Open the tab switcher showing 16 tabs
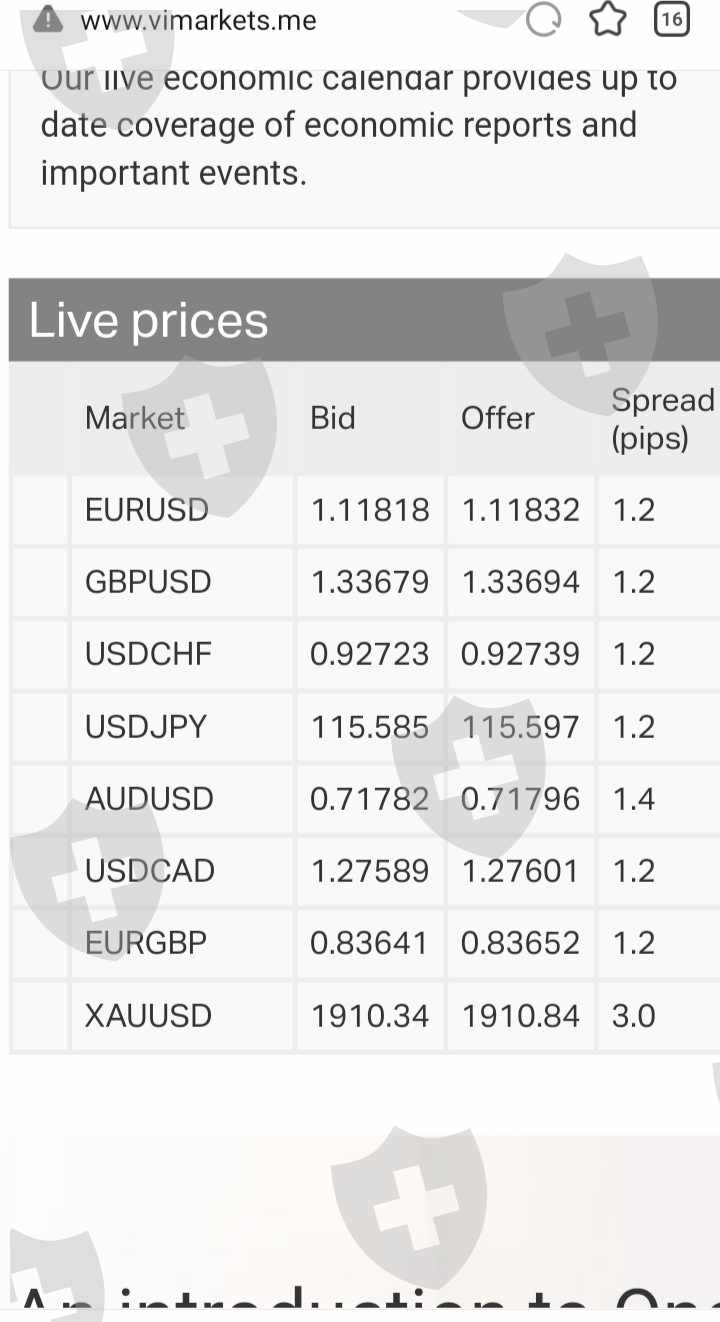The image size is (720, 1322). click(672, 19)
